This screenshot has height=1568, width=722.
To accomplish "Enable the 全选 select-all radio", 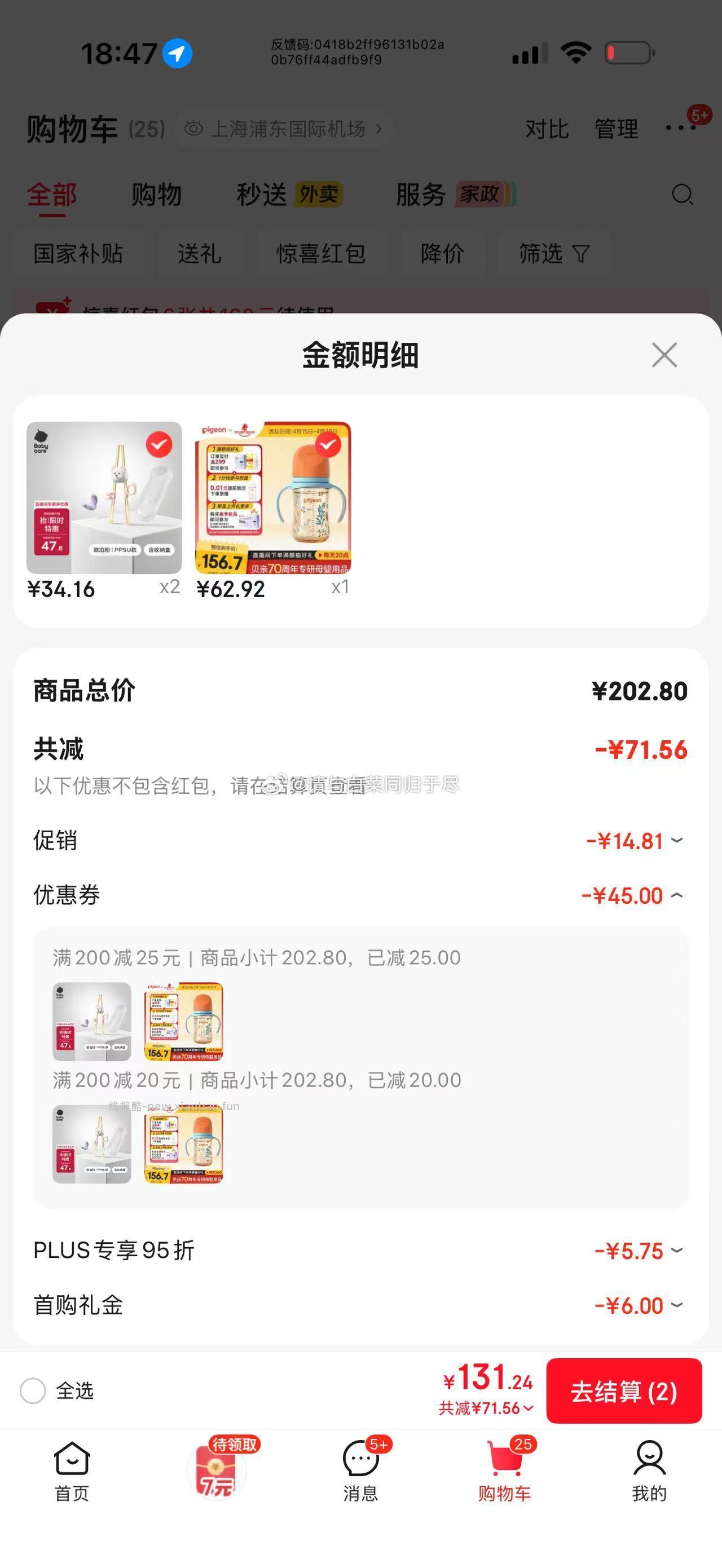I will point(33,1391).
